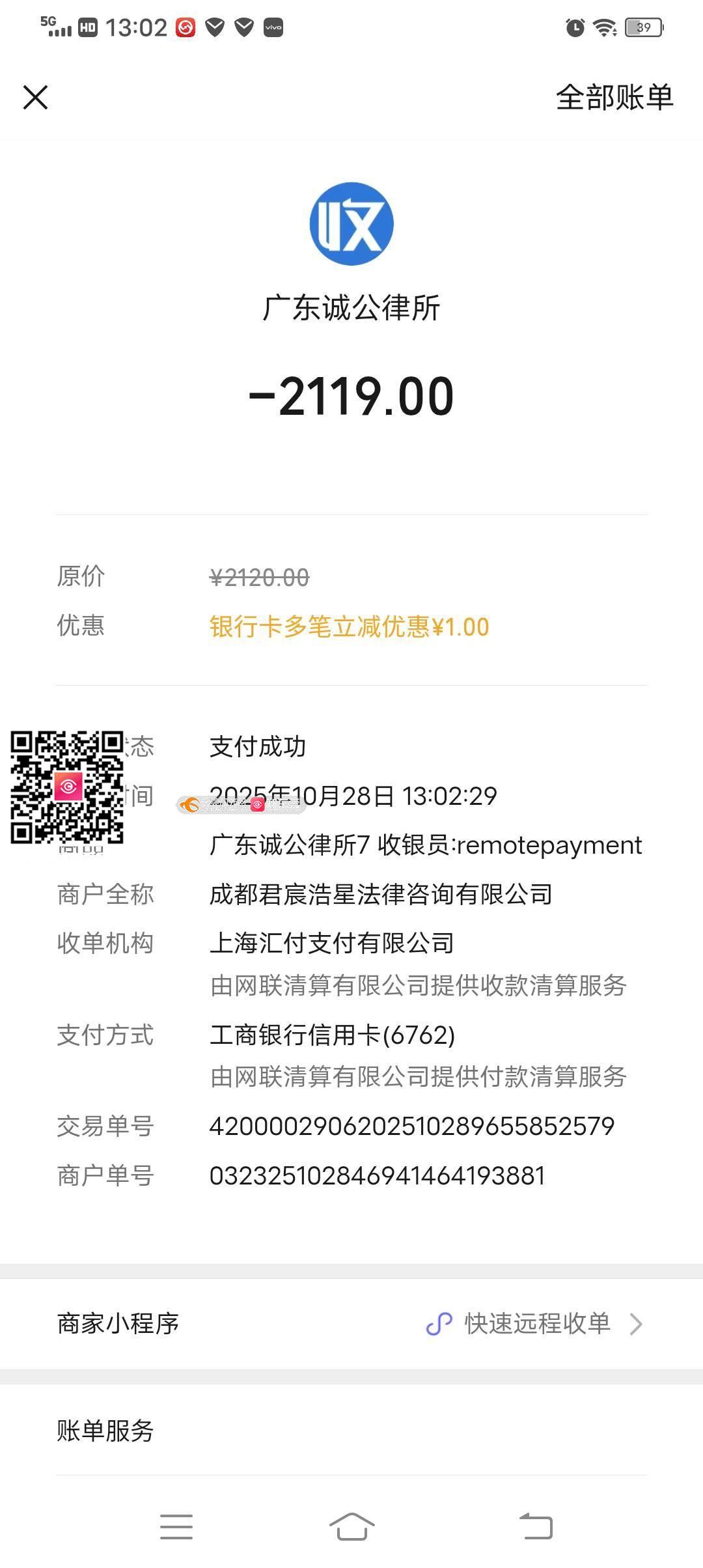Viewport: 703px width, 1568px height.
Task: Open 全部账单 to view all bills
Action: point(614,98)
